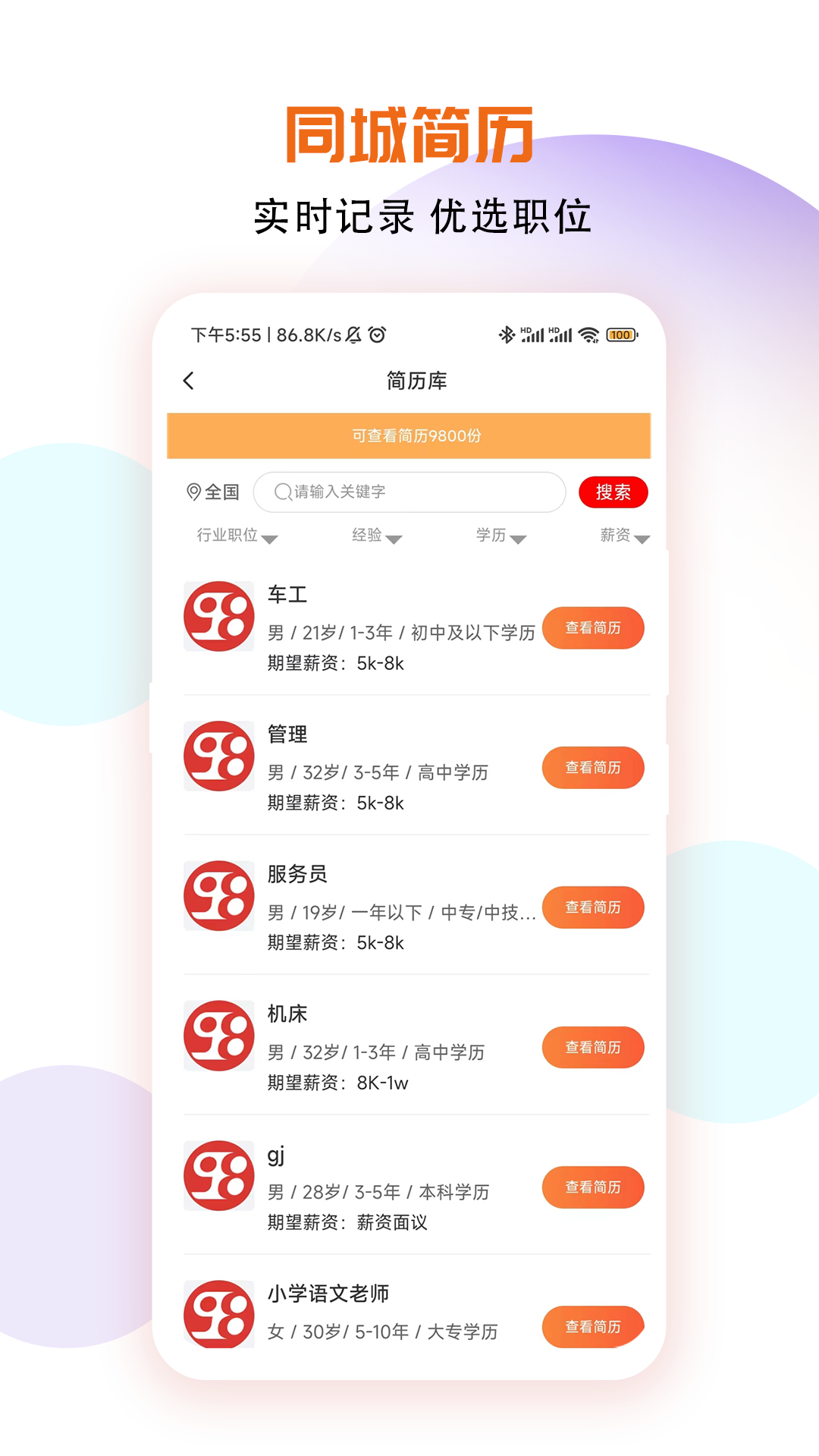Tap the 服务员 resume's 98 logo
This screenshot has width=819, height=1456.
tap(218, 895)
